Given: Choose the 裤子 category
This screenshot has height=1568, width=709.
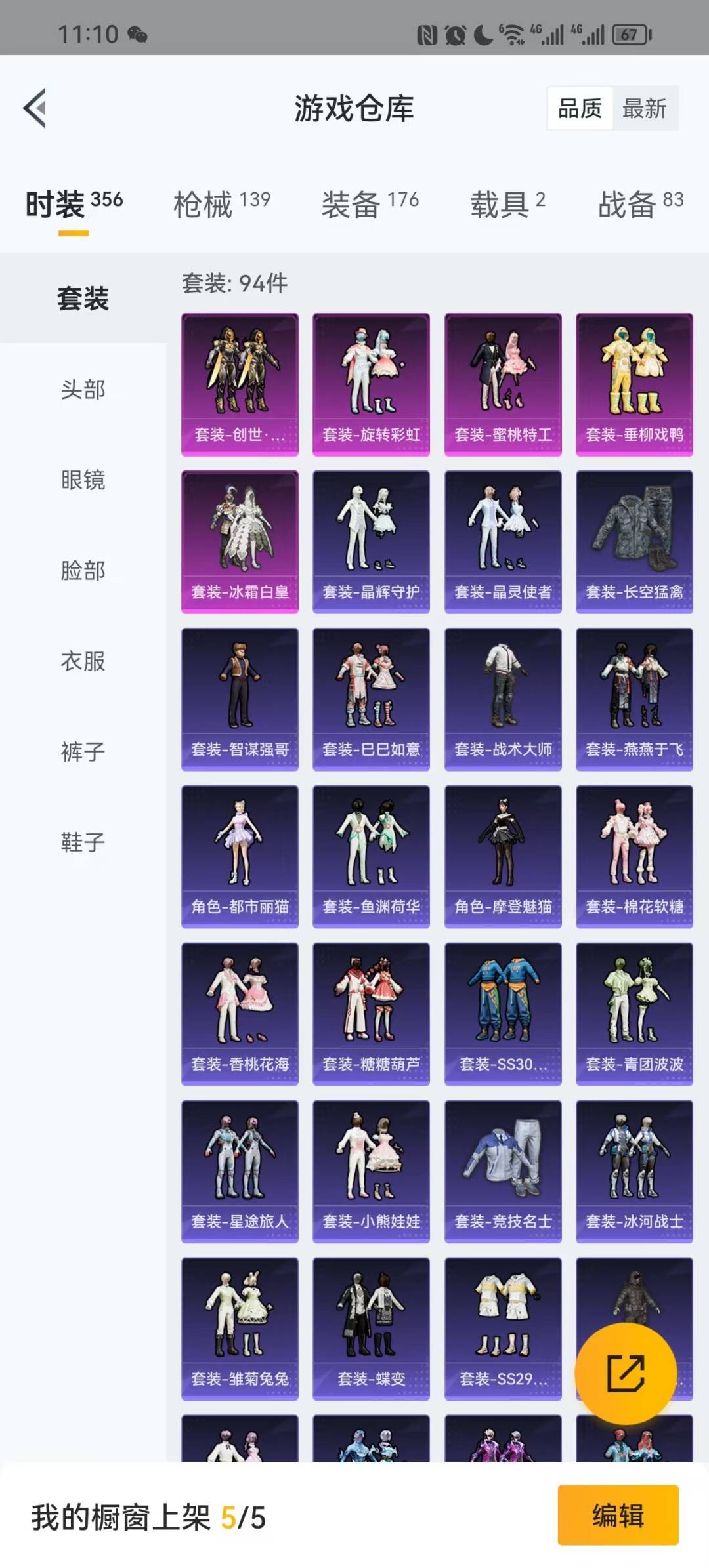Looking at the screenshot, I should point(83,752).
